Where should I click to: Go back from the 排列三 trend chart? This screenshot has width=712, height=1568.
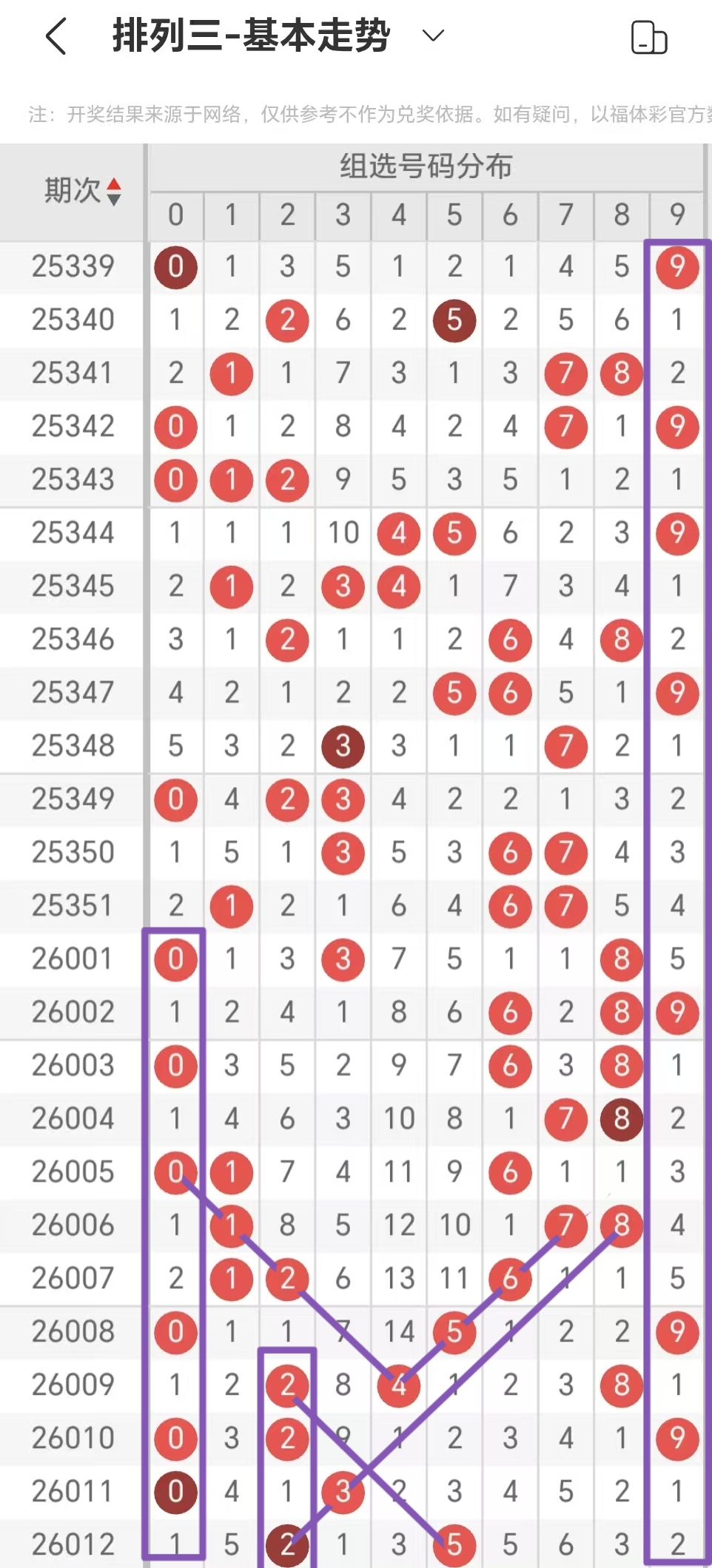click(56, 36)
